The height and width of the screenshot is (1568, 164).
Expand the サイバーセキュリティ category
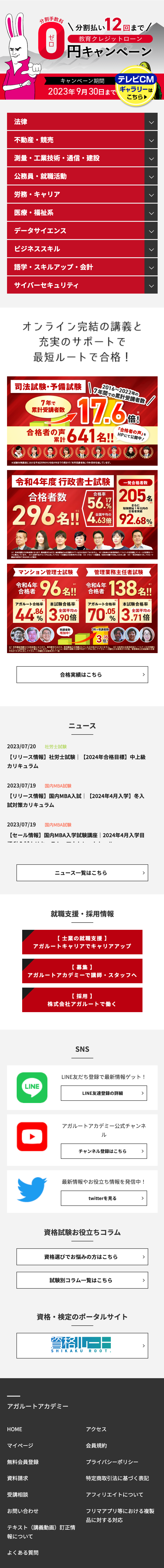point(82,285)
